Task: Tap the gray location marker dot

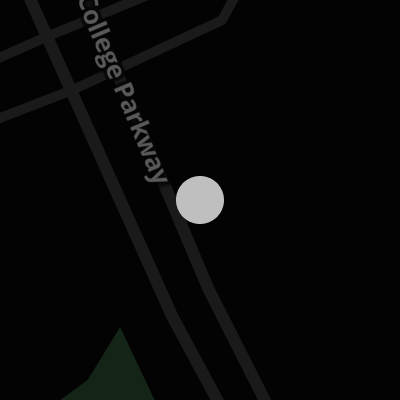Action: [x=200, y=200]
